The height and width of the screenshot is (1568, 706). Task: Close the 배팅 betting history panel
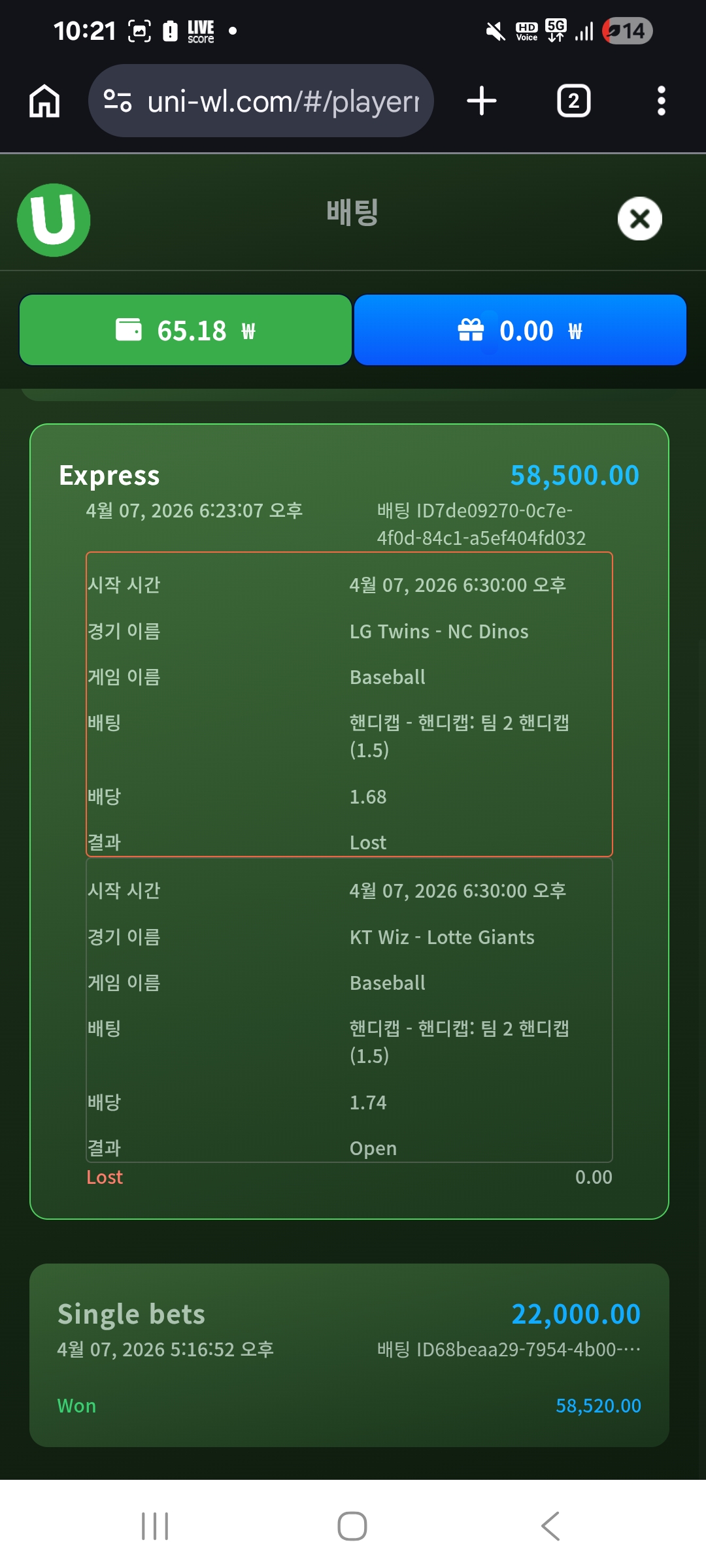tap(639, 220)
